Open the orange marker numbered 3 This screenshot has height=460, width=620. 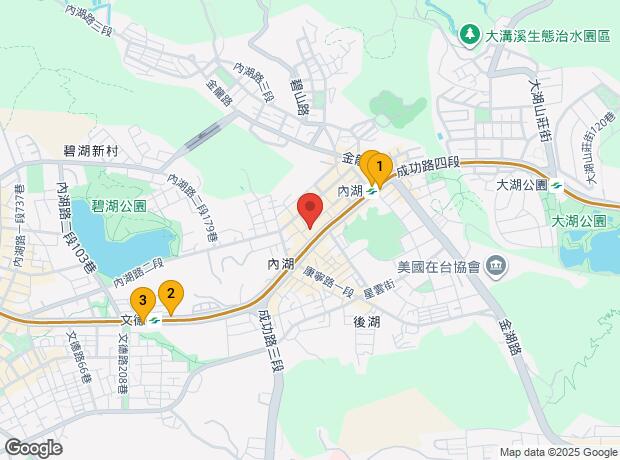[x=143, y=300]
